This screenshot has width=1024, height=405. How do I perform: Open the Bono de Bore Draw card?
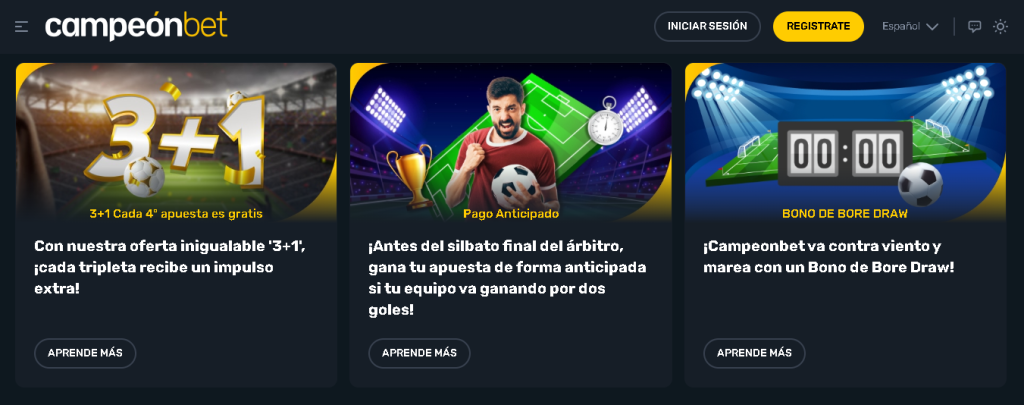[845, 142]
